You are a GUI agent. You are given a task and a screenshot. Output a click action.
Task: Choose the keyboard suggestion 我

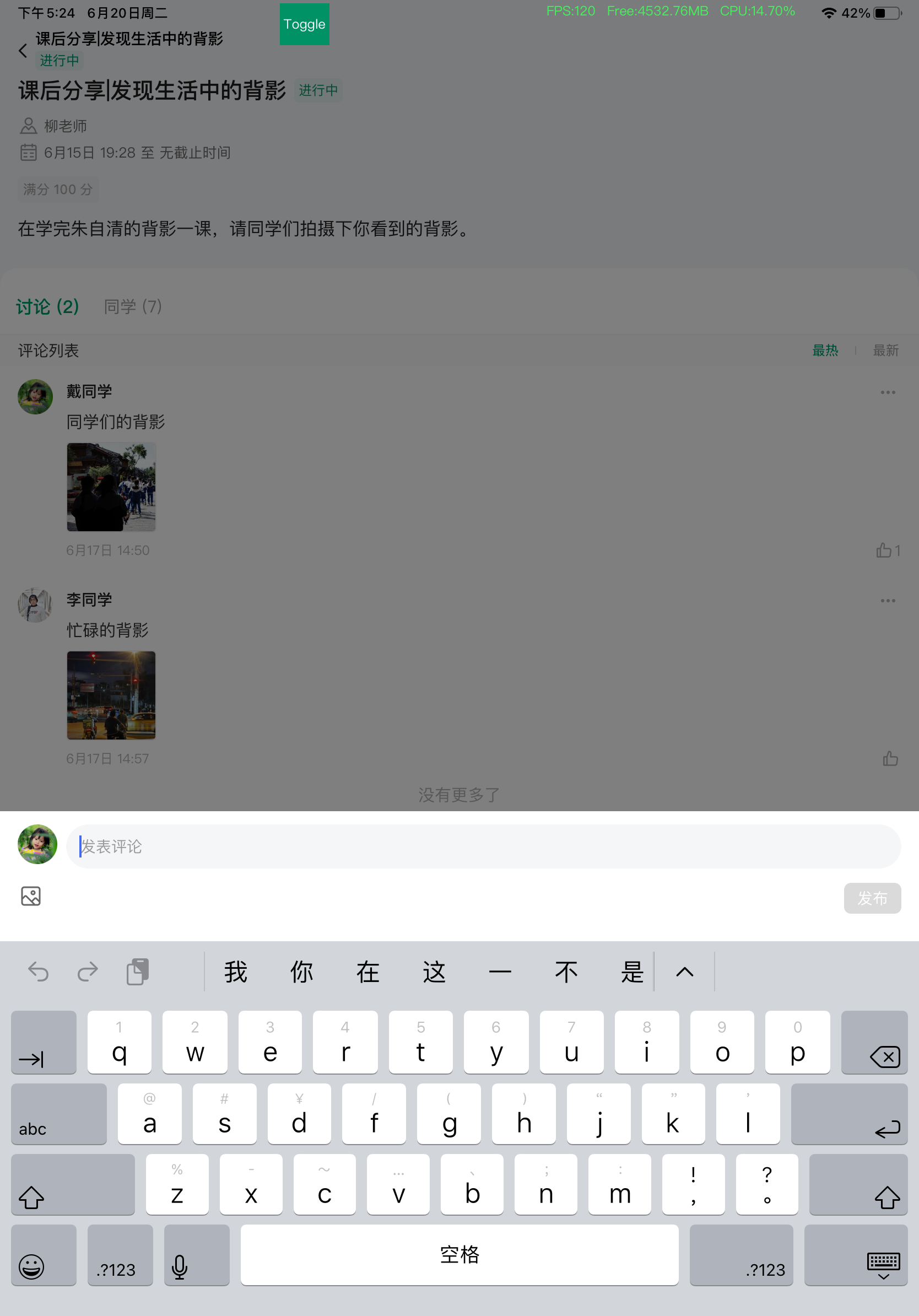click(x=235, y=972)
